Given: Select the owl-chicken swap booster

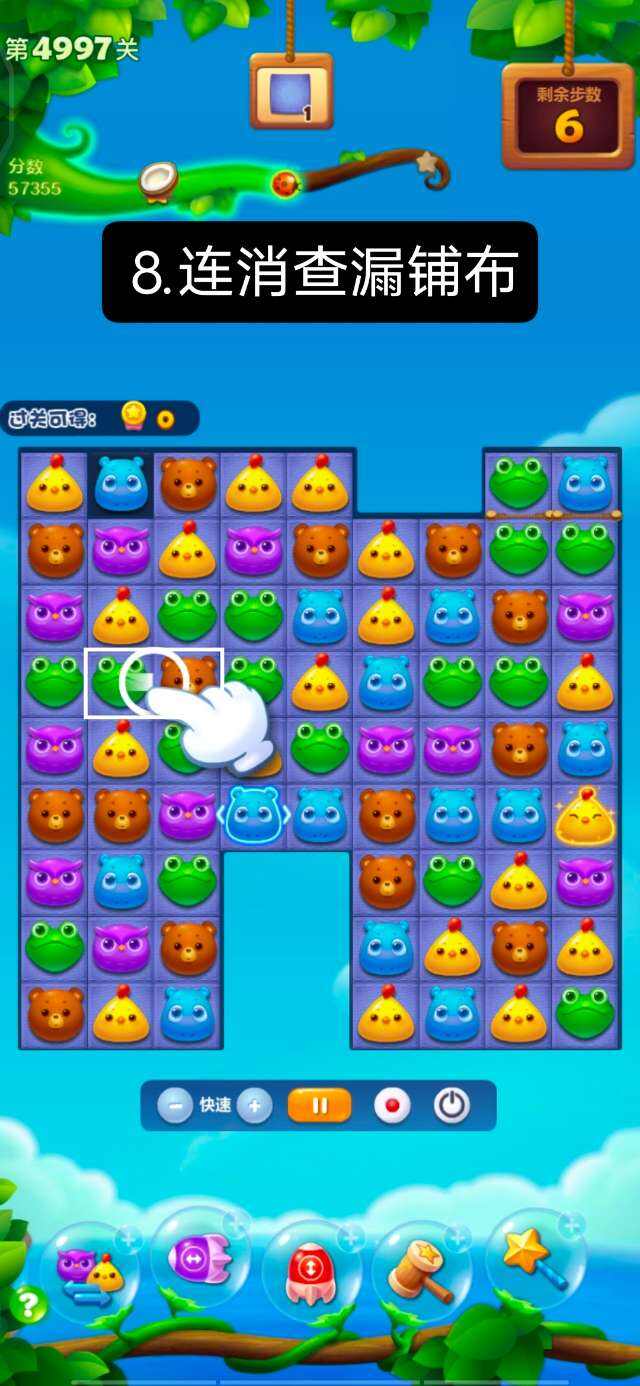Looking at the screenshot, I should click(89, 1272).
